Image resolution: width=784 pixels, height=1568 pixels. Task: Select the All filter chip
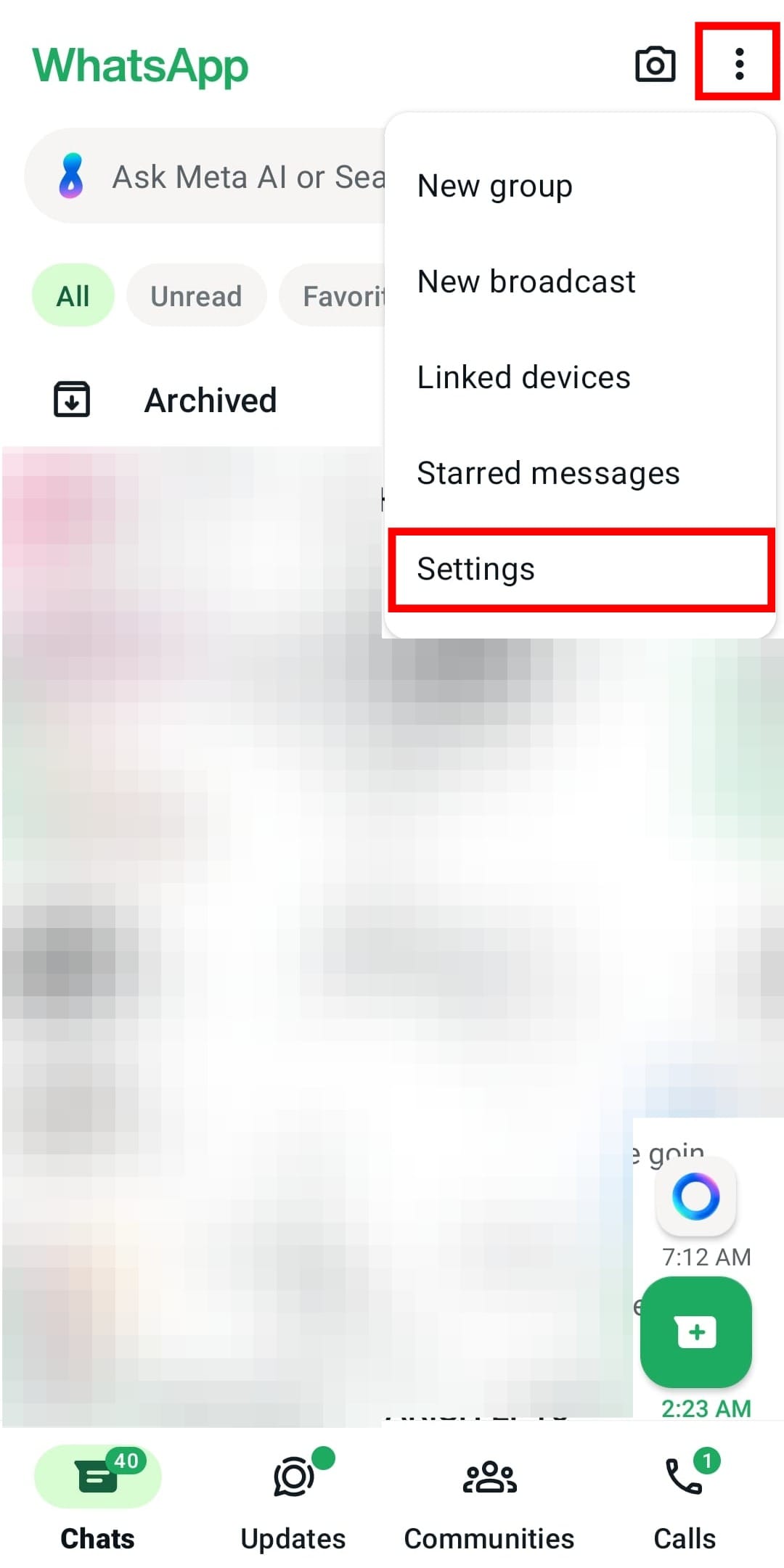73,296
